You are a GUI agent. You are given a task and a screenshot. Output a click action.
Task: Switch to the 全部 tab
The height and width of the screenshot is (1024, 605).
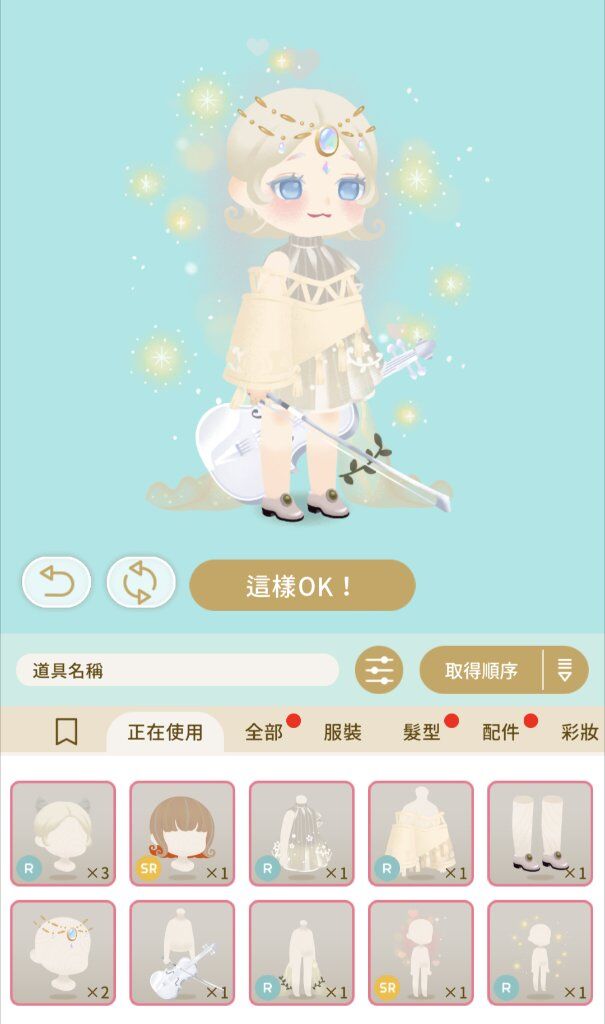[264, 732]
